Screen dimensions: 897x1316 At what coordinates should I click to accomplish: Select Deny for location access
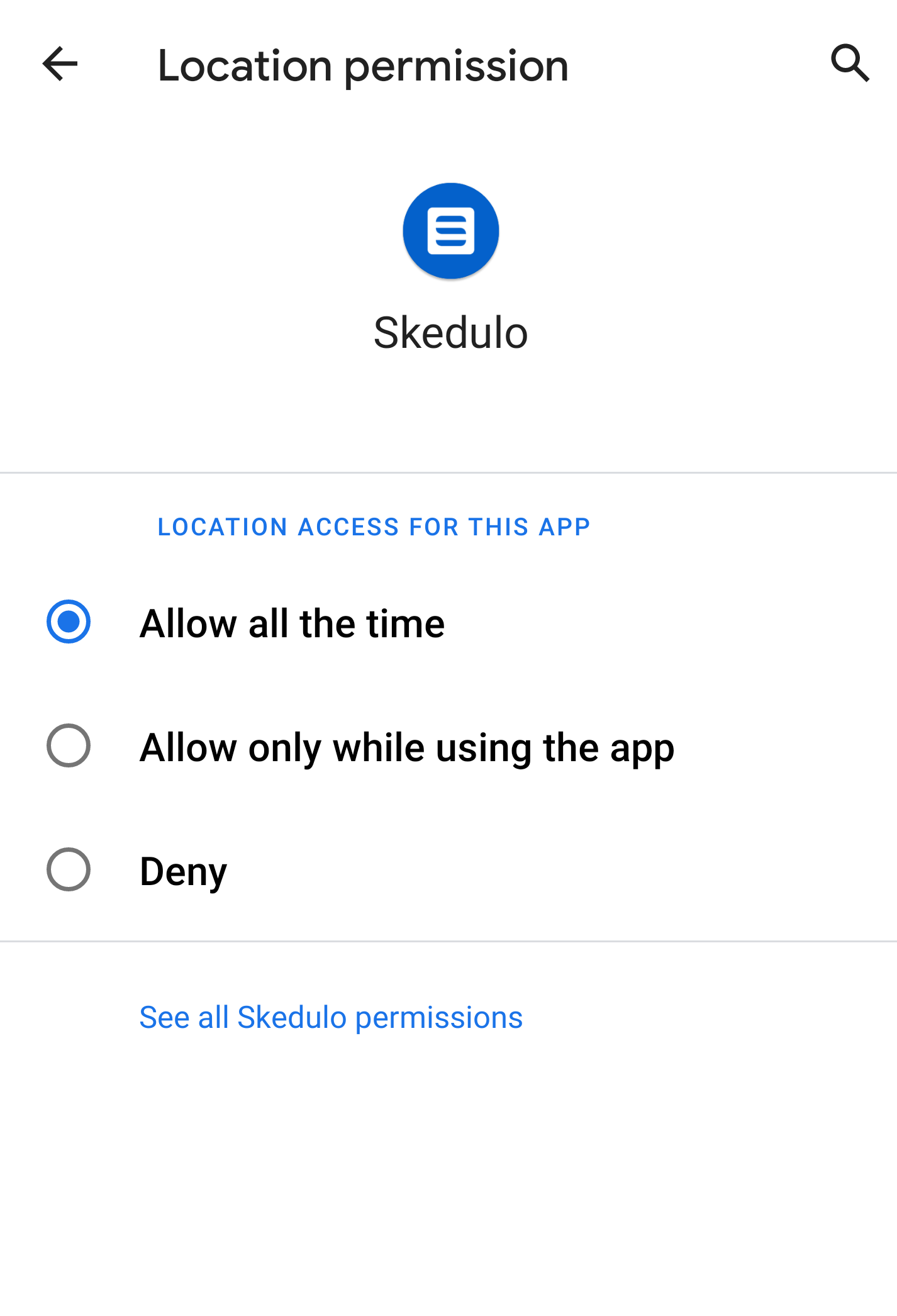tap(69, 869)
